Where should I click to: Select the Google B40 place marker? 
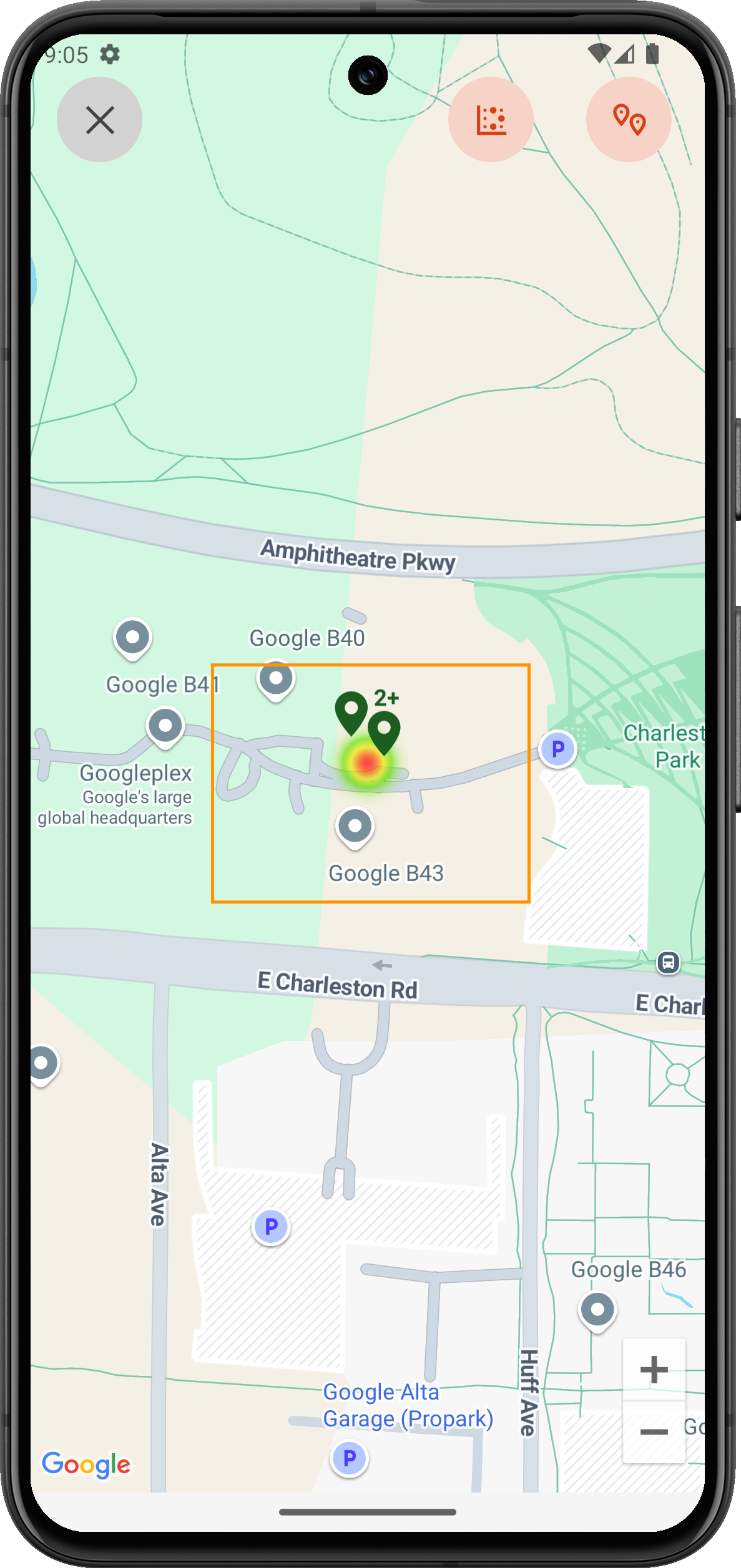(276, 678)
